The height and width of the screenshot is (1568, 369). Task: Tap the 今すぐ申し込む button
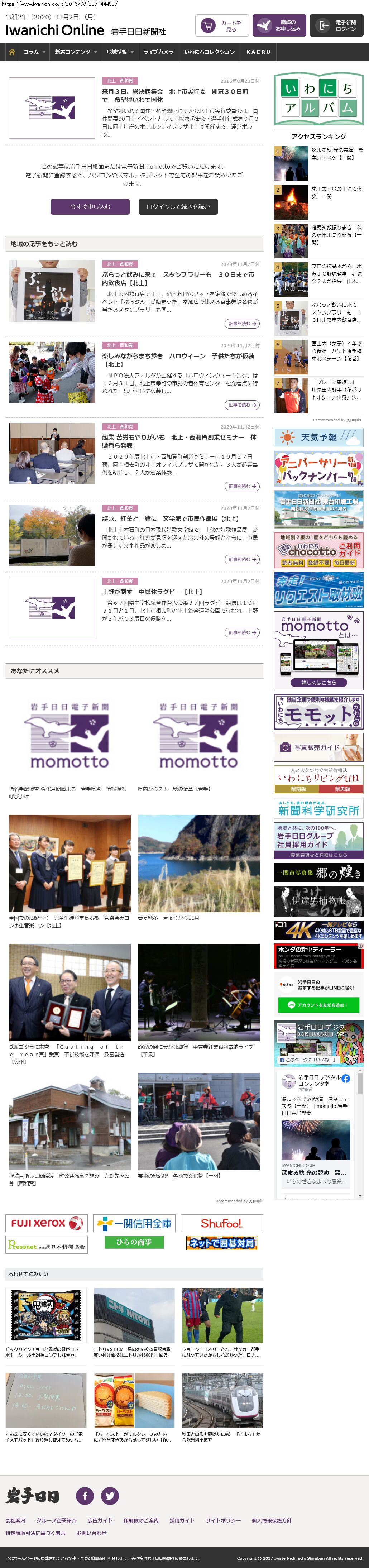click(x=90, y=207)
